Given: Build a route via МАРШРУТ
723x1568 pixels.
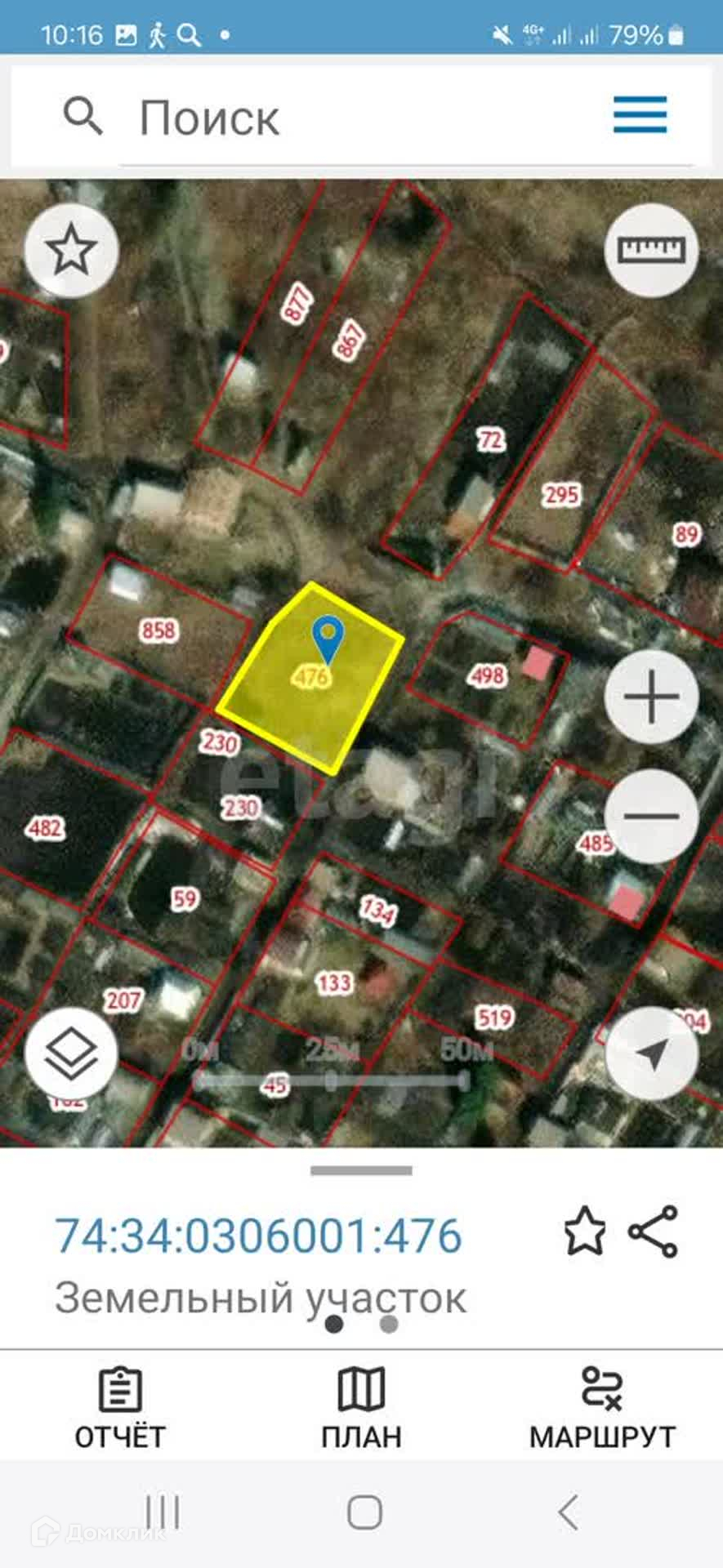Looking at the screenshot, I should 602,1410.
